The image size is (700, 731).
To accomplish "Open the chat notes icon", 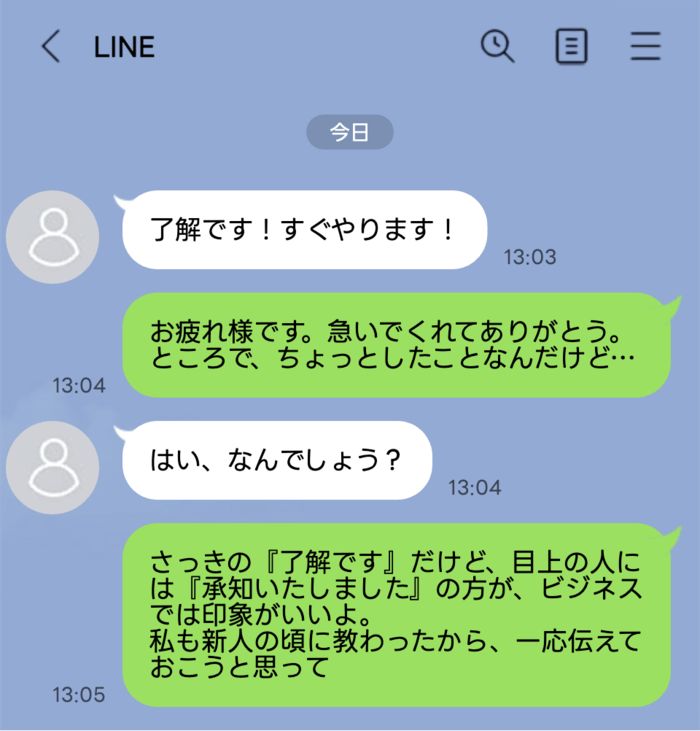I will coord(571,46).
